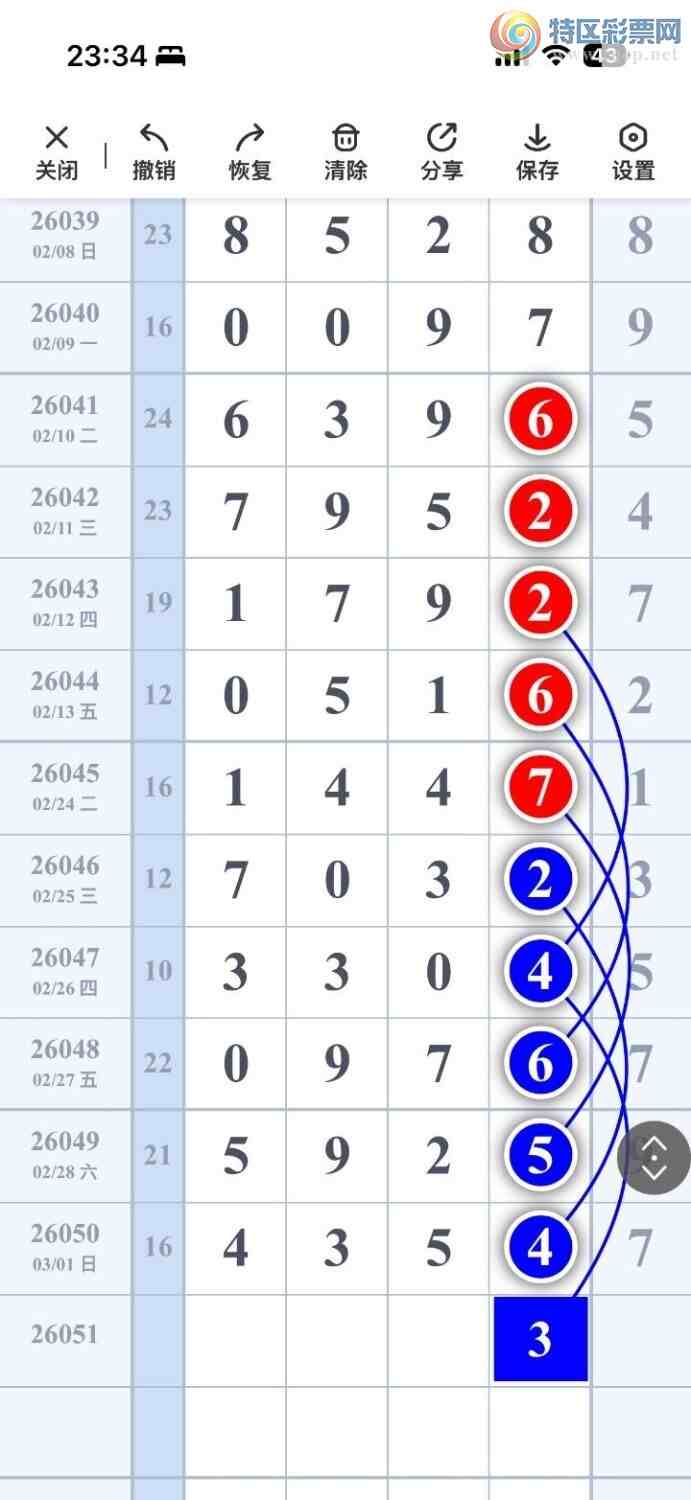The height and width of the screenshot is (1500, 691).
Task: Clear all markings (清除)
Action: pyautogui.click(x=345, y=152)
